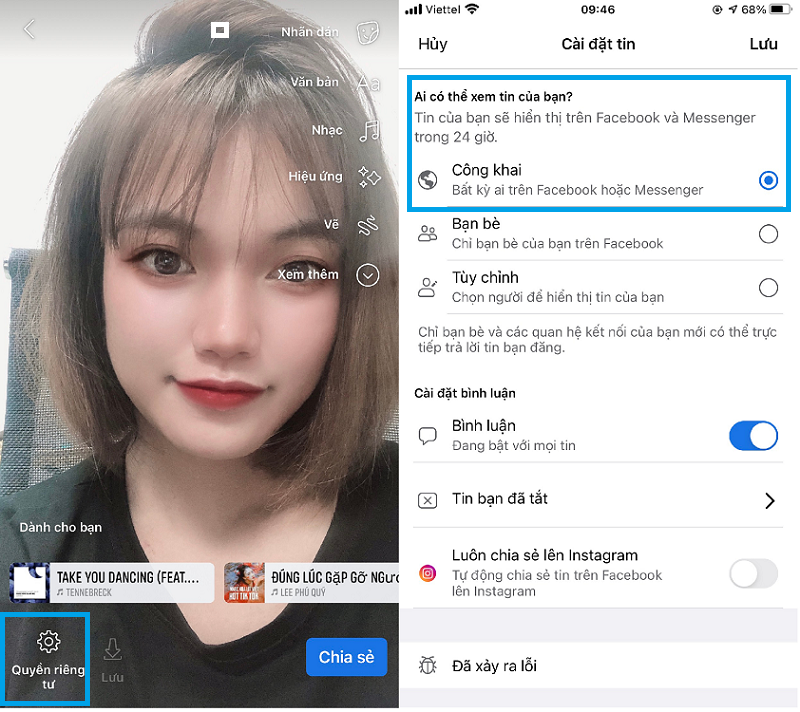Screen dimensions: 800x712
Task: Add text using Văn bản
Action: click(x=367, y=82)
